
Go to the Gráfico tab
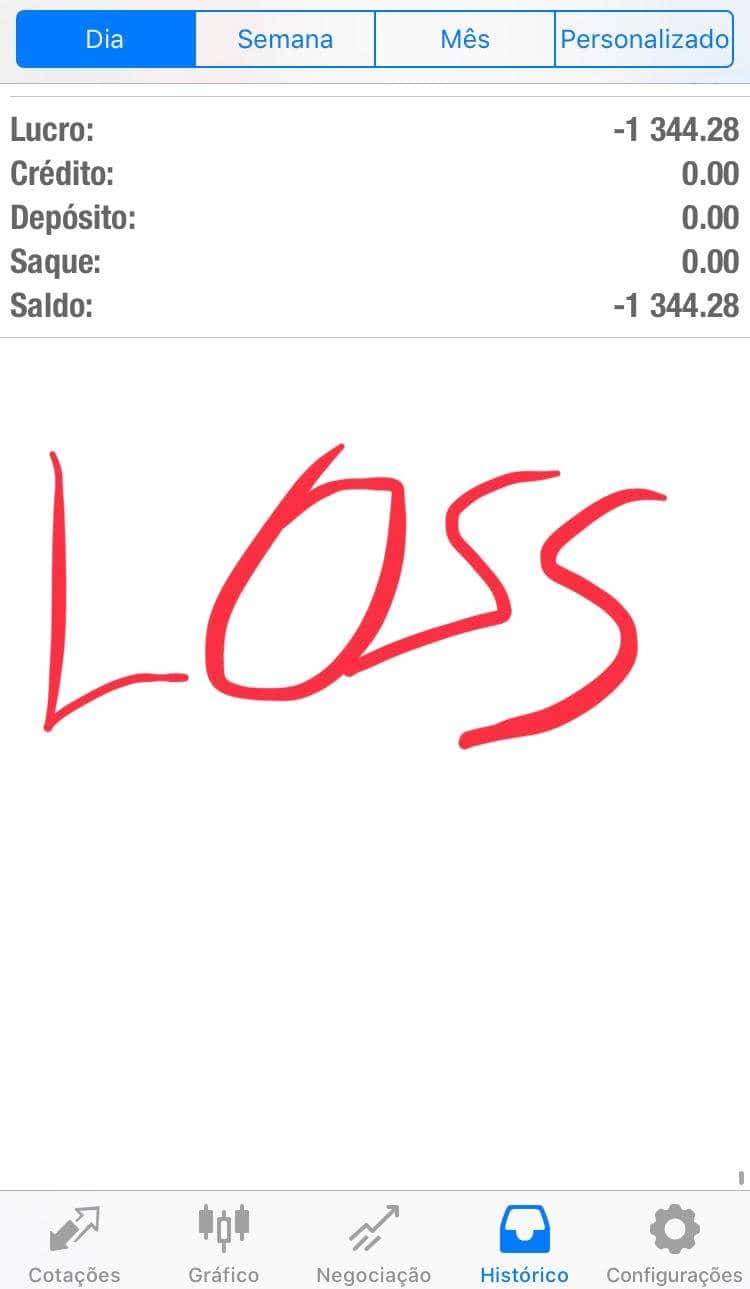[x=224, y=1242]
